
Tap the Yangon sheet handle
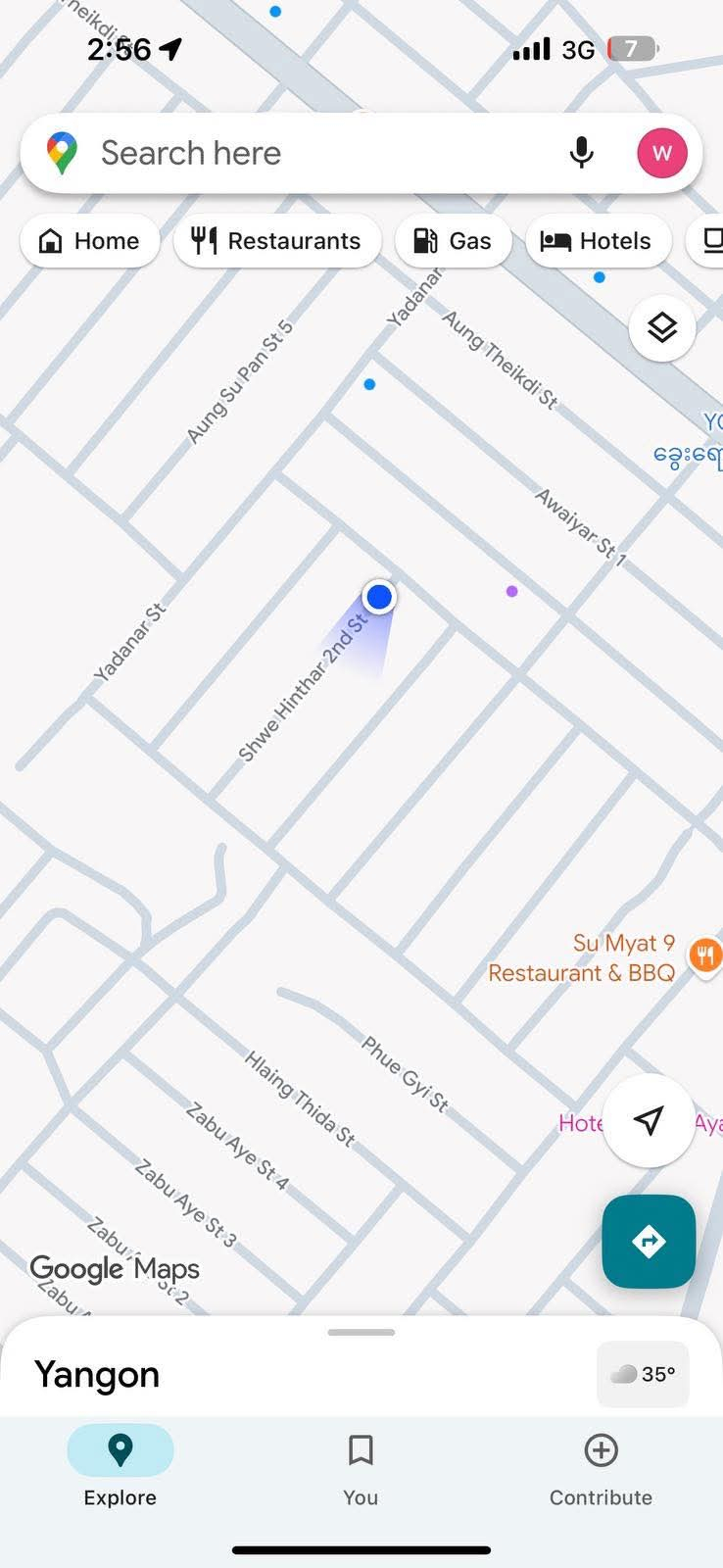click(361, 1333)
